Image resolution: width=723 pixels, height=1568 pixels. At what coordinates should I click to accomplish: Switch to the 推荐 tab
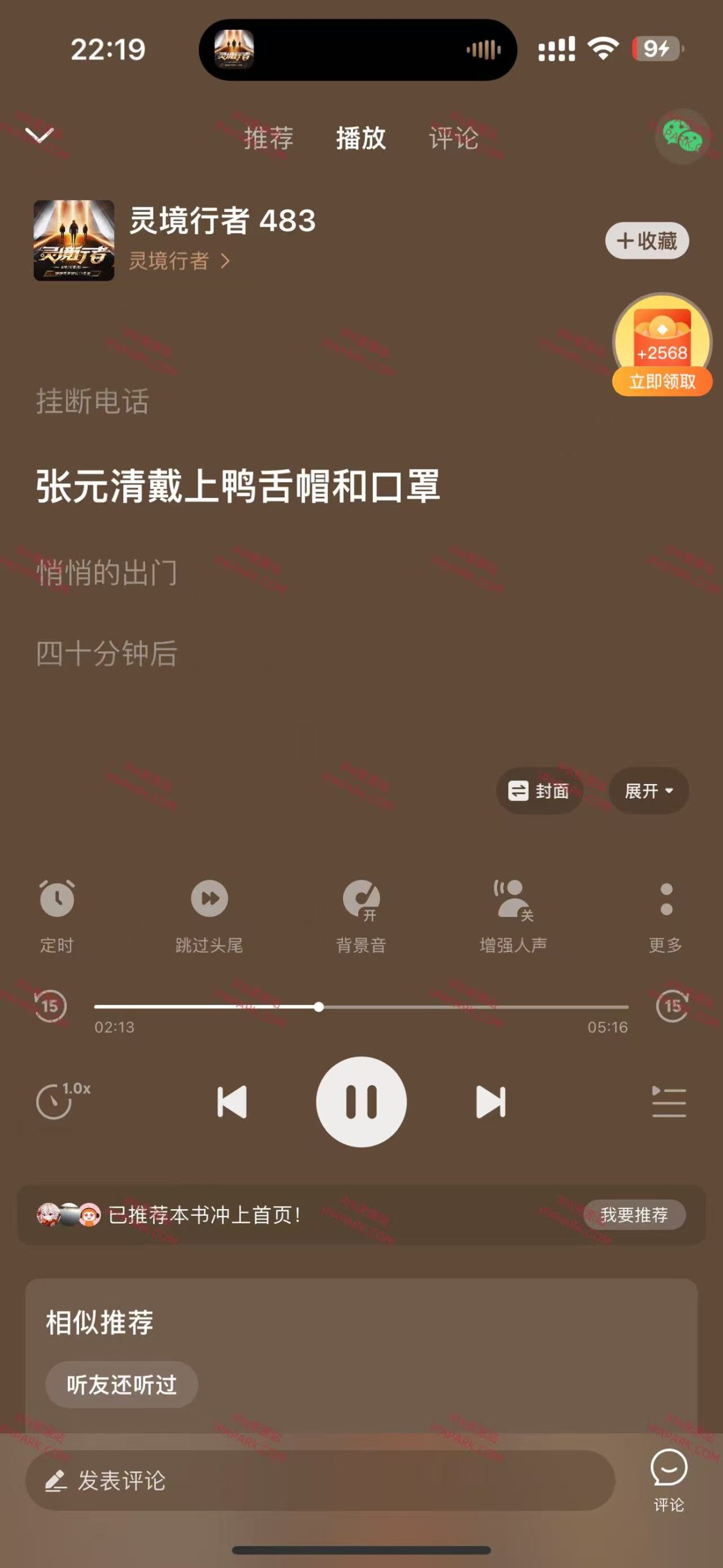coord(268,140)
